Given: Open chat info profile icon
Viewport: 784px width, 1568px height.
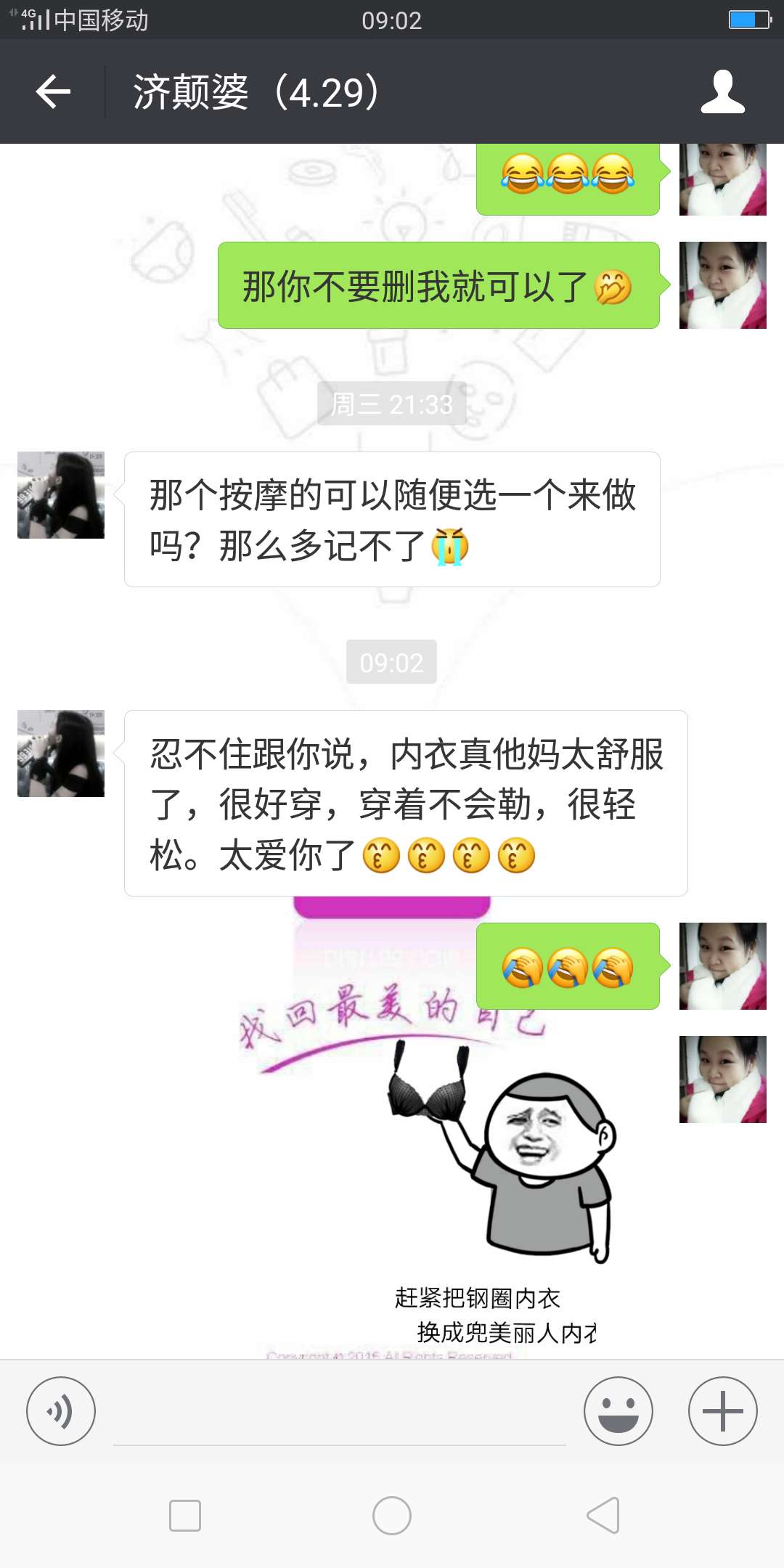Looking at the screenshot, I should coord(722,91).
